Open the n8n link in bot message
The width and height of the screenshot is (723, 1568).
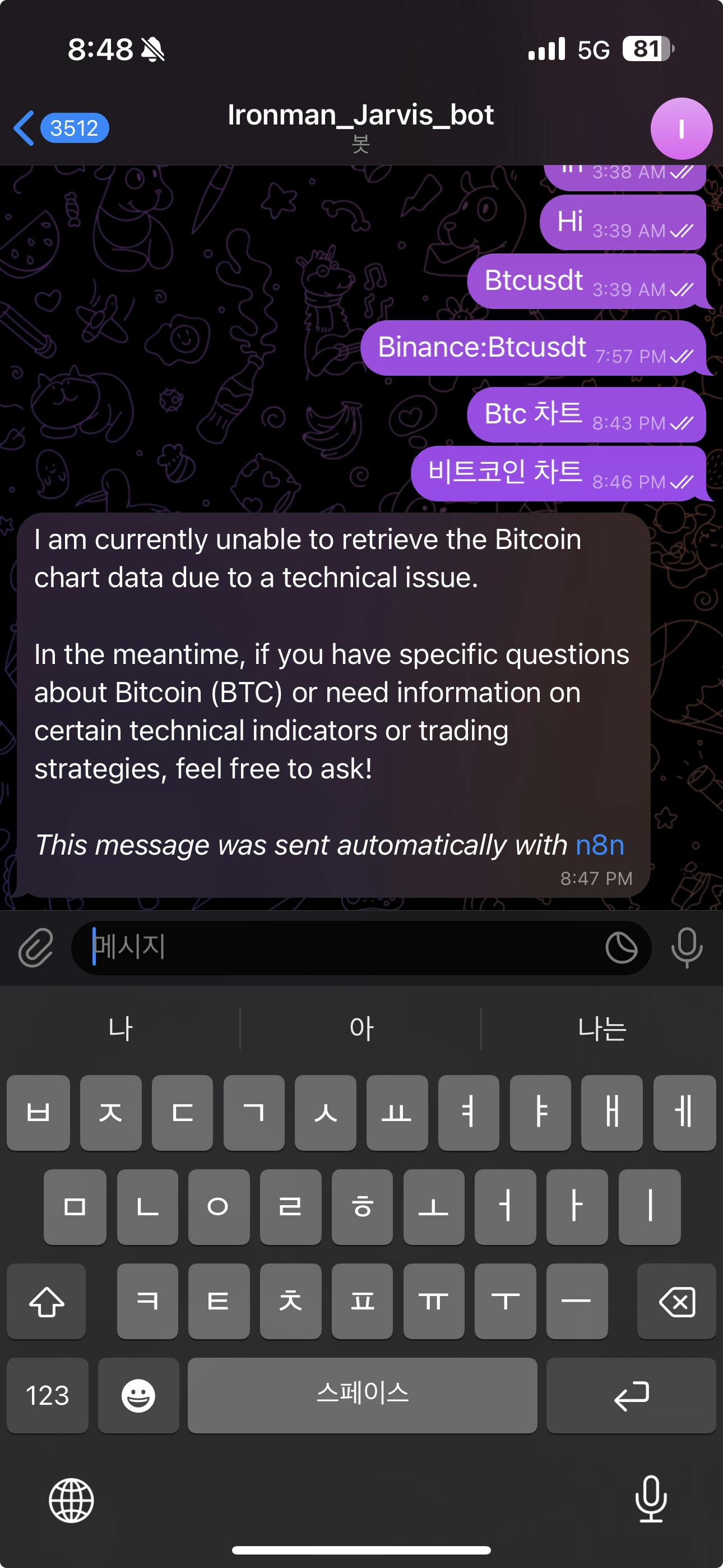(x=600, y=845)
